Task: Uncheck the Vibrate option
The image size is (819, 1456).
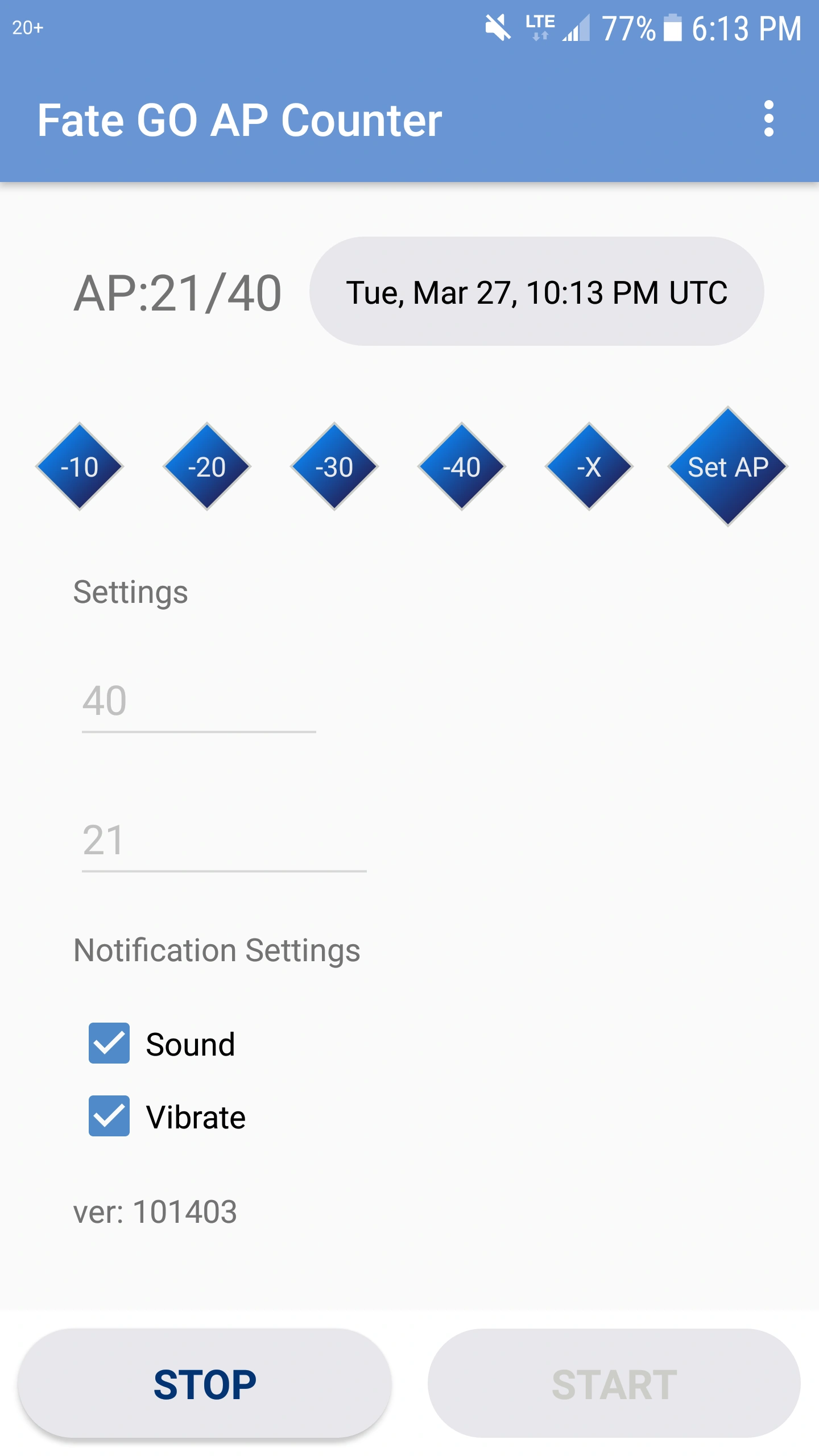Action: (108, 1116)
